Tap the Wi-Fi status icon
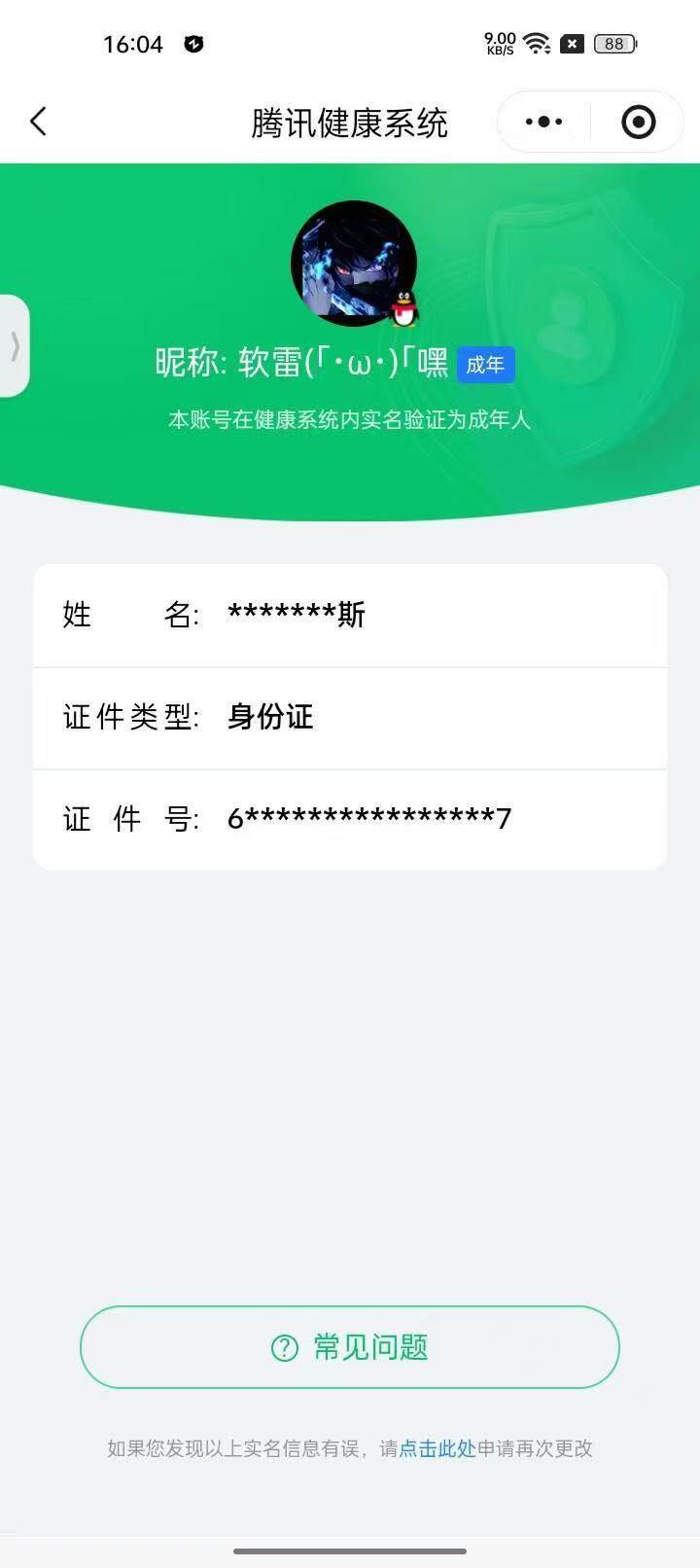This screenshot has height=1568, width=700. [536, 43]
